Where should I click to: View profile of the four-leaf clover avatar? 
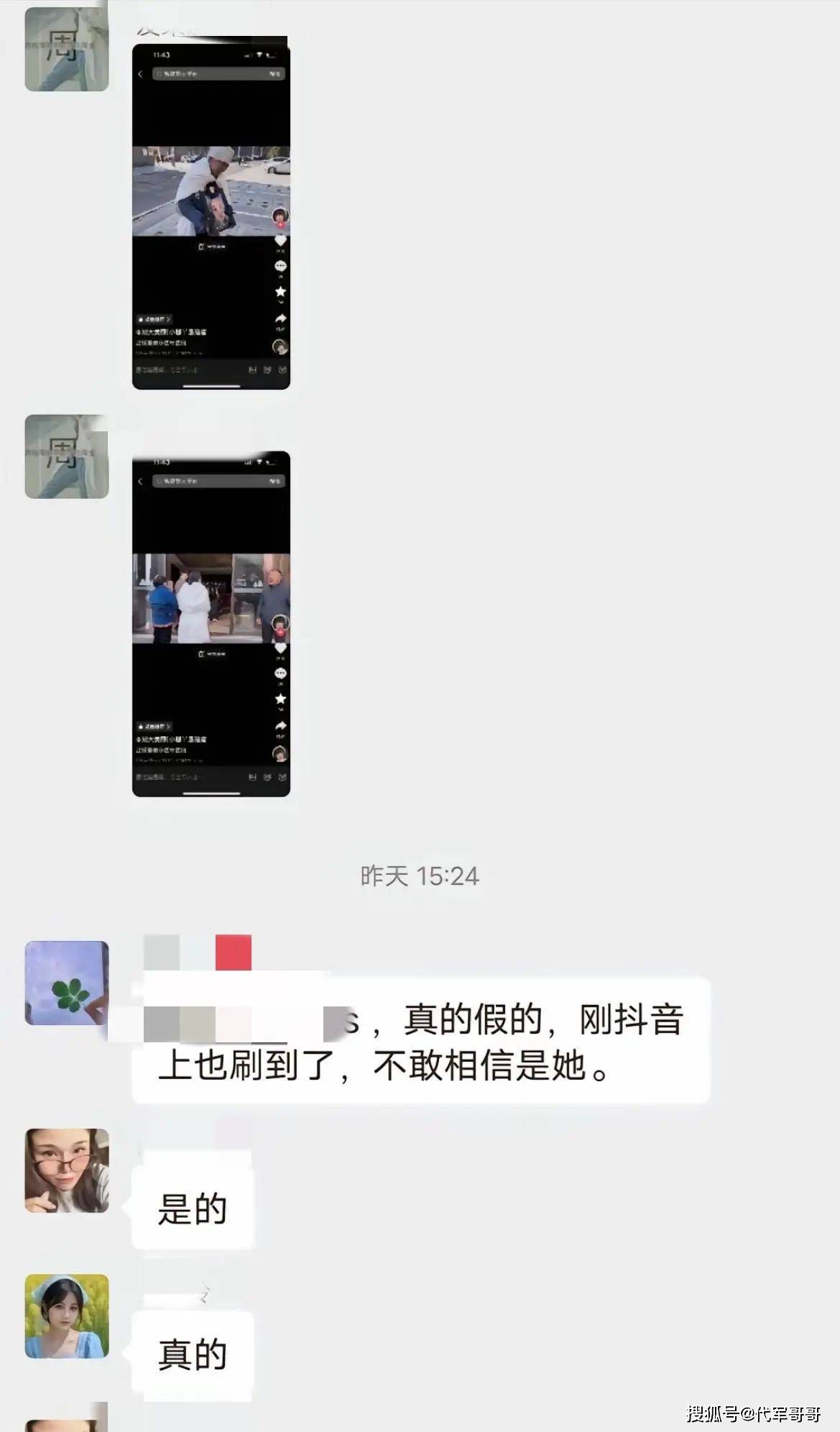(x=67, y=983)
